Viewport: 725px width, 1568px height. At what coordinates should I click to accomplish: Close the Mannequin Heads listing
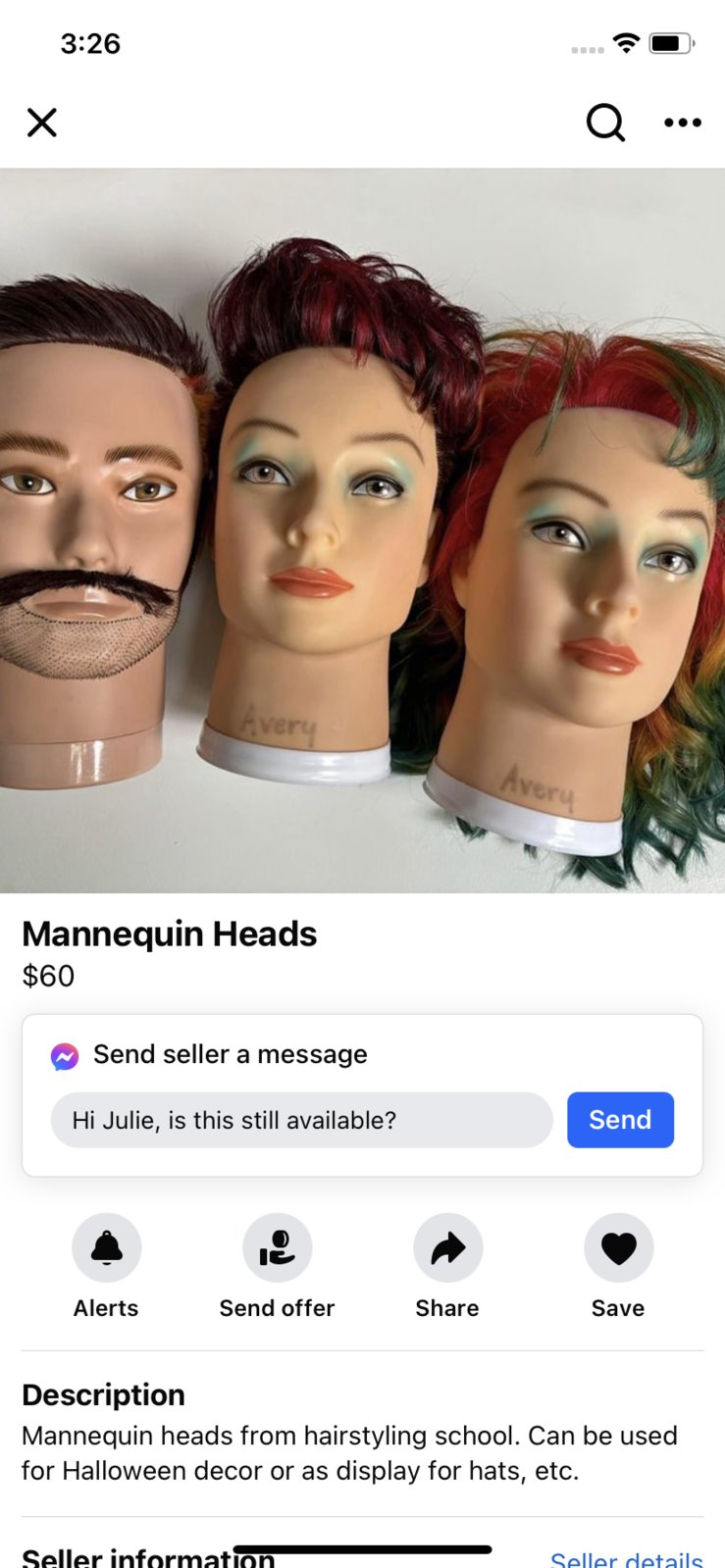click(x=42, y=123)
